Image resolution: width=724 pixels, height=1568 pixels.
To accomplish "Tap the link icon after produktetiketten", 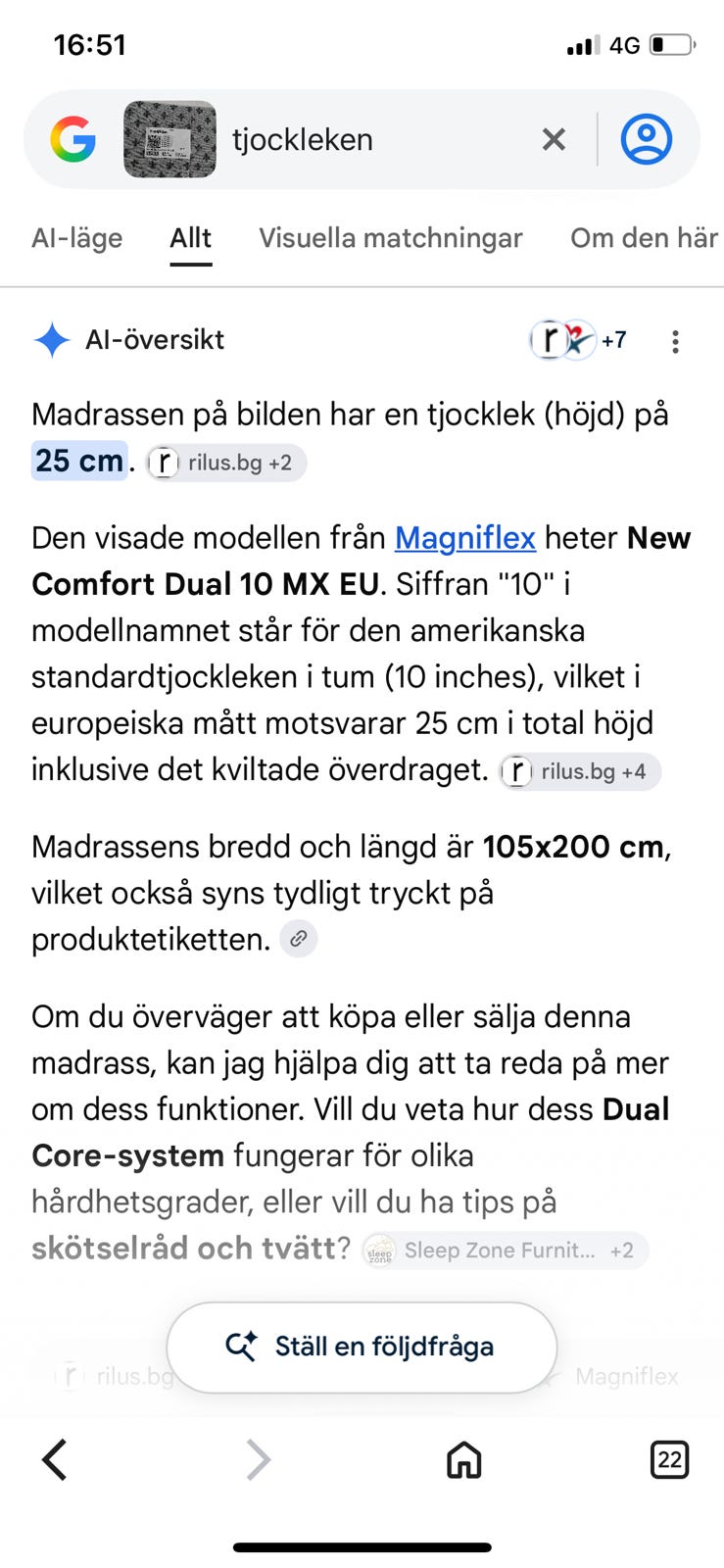I will (x=299, y=939).
